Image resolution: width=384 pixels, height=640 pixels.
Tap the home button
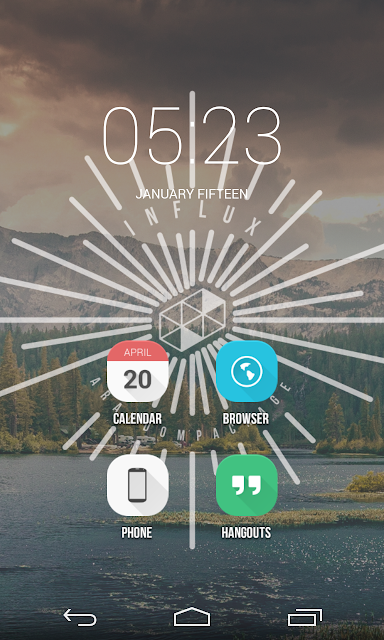click(x=192, y=617)
